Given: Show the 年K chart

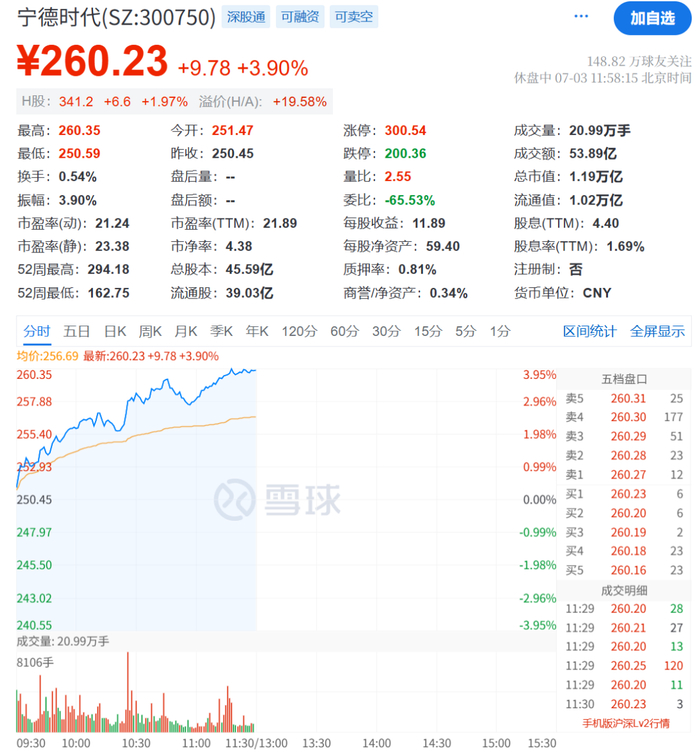Looking at the screenshot, I should click(x=257, y=331).
